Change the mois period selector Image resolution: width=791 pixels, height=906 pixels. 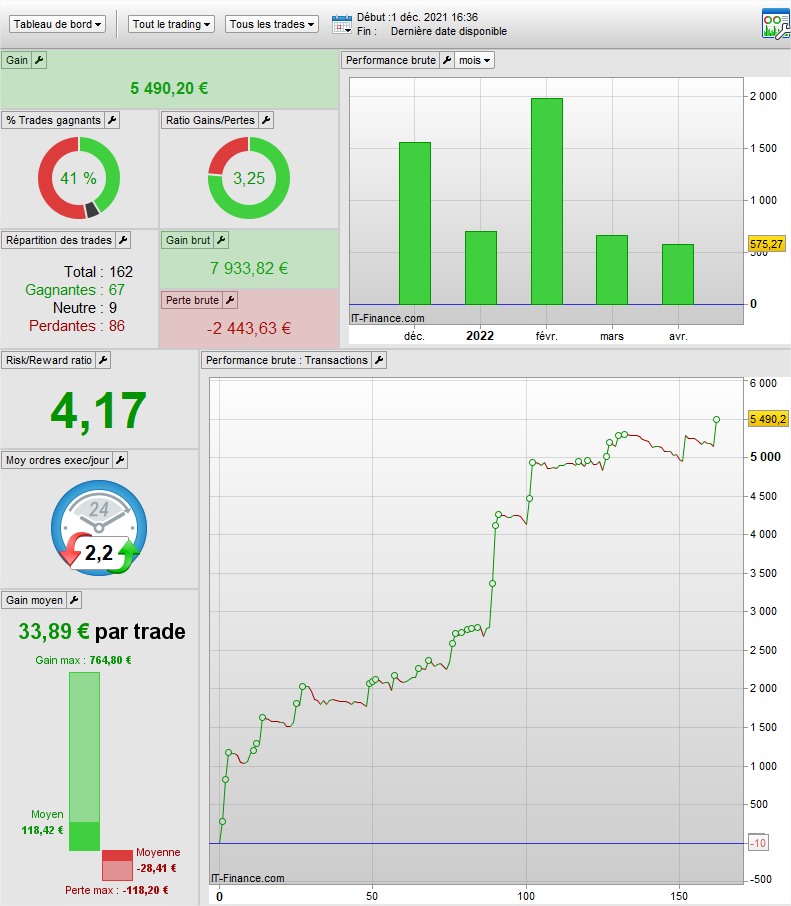coord(475,60)
